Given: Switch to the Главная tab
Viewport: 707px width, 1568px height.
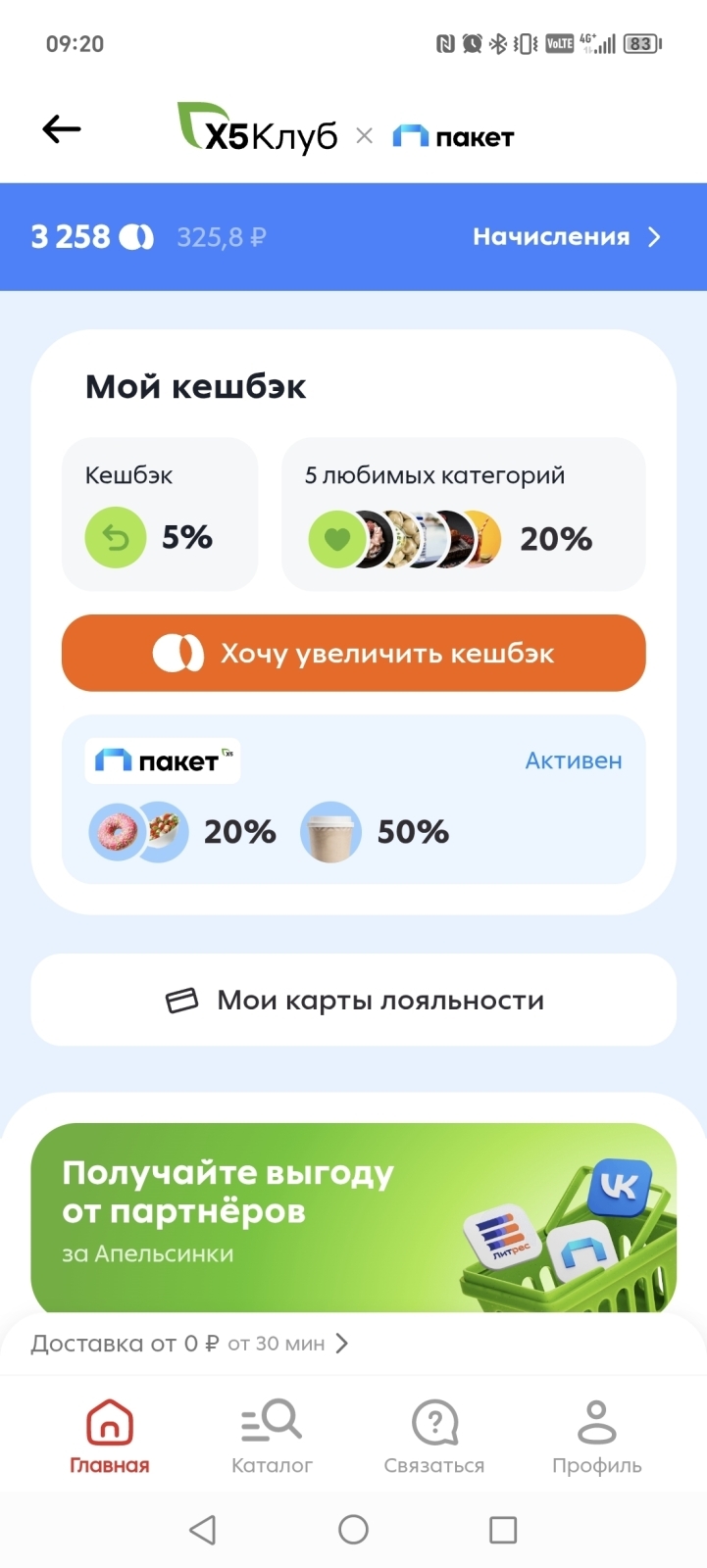Looking at the screenshot, I should [110, 1436].
